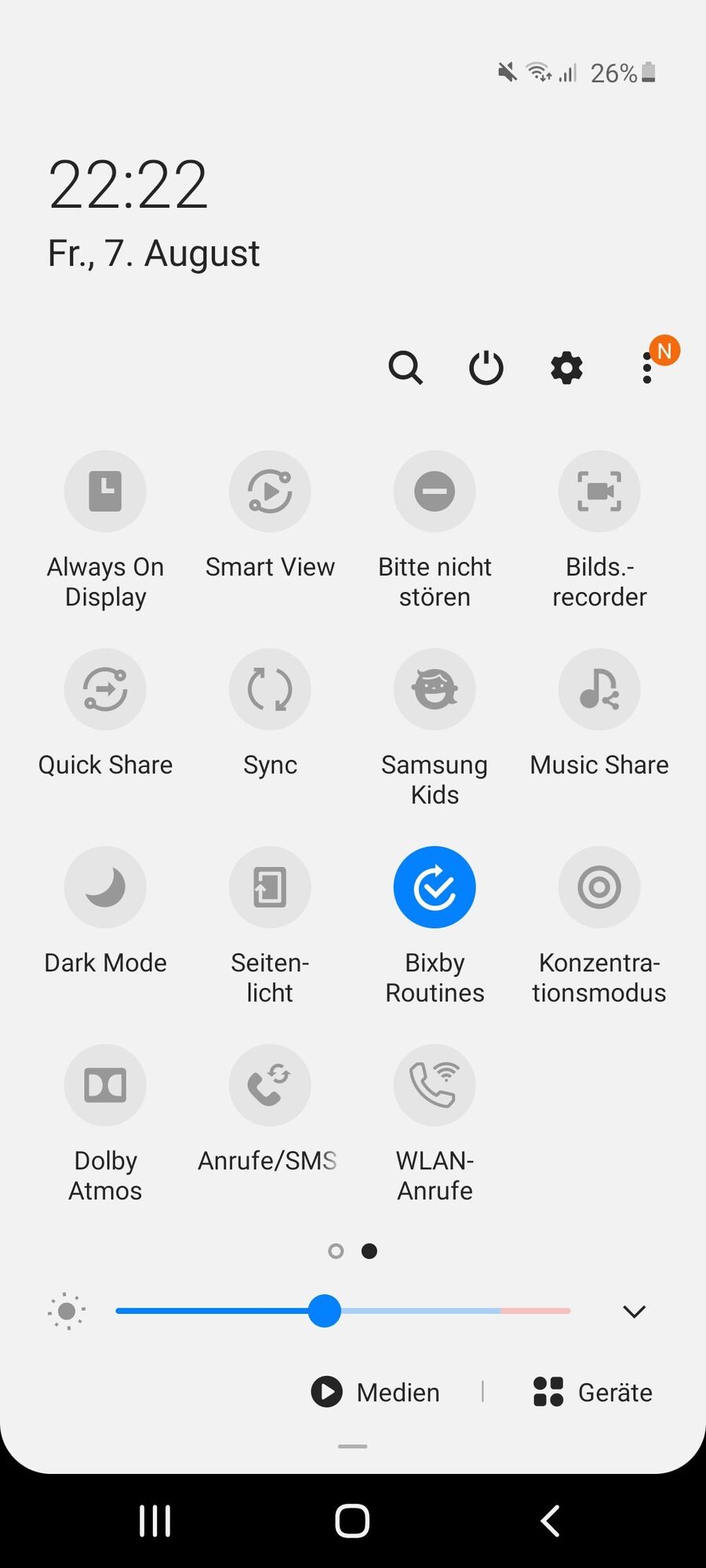Viewport: 706px width, 1568px height.
Task: Enable Dolby Atmos
Action: click(x=105, y=1085)
